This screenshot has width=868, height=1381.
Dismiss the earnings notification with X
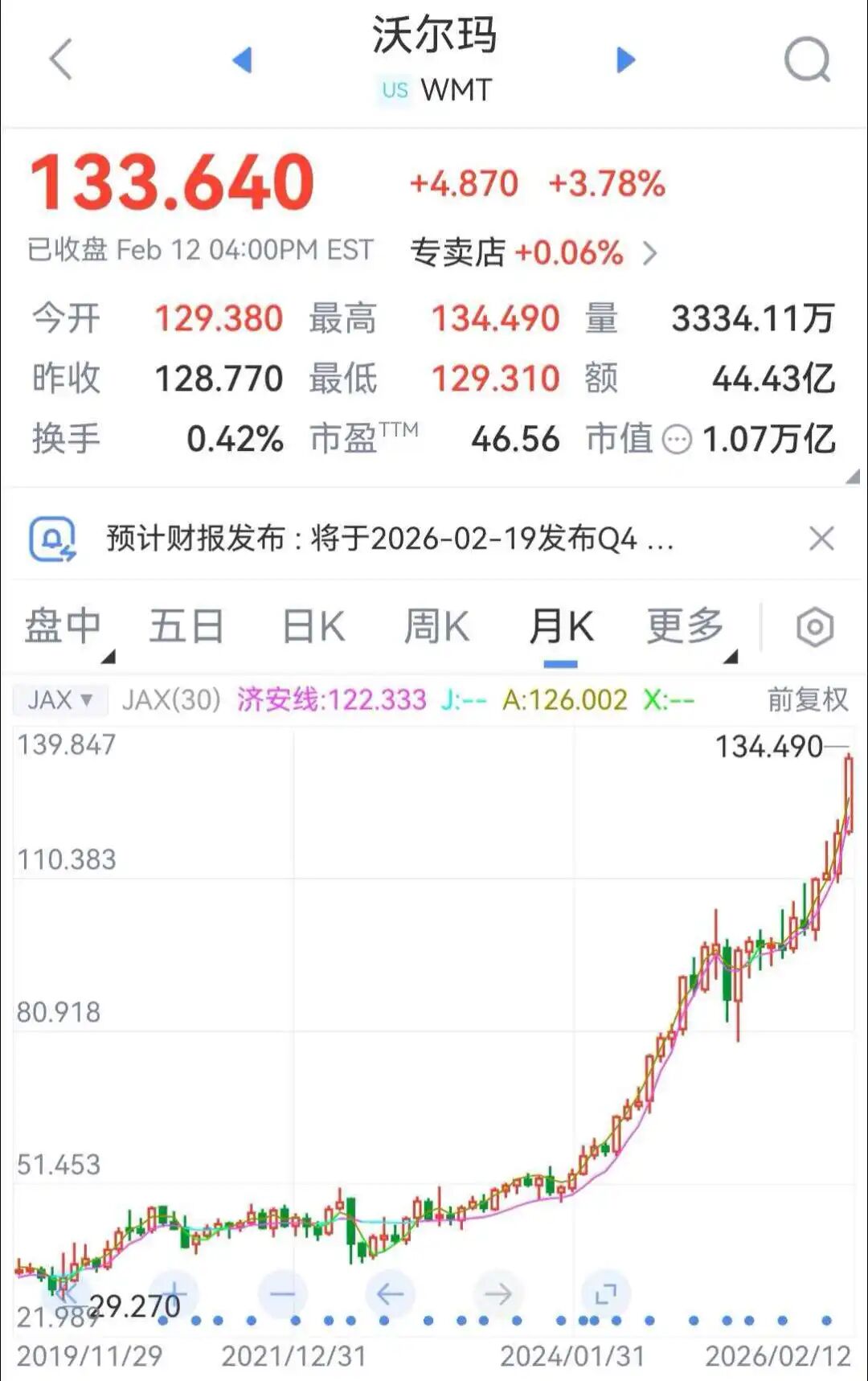coord(821,536)
